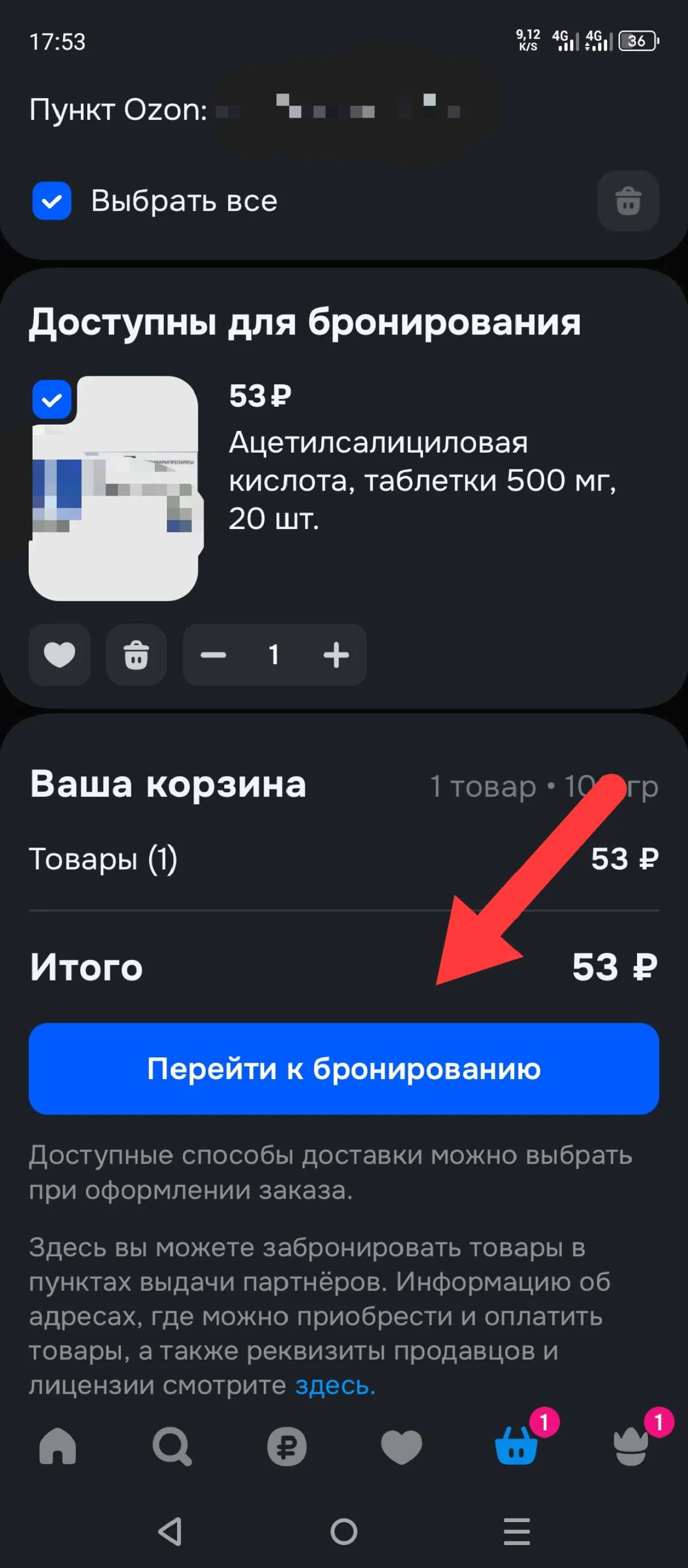The height and width of the screenshot is (1568, 688).
Task: Open search from the bottom navigation bar
Action: (172, 1448)
